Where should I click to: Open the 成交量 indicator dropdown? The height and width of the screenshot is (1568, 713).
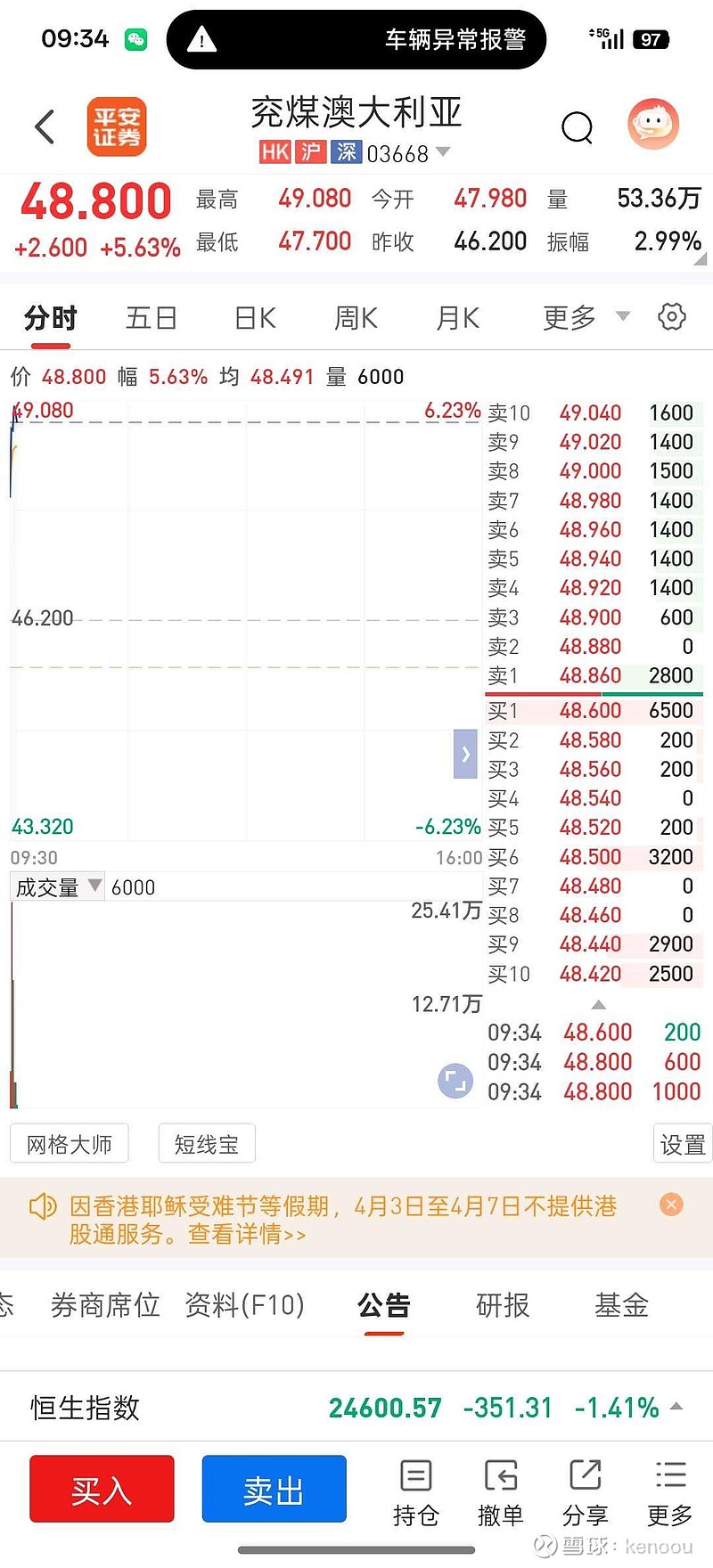58,887
